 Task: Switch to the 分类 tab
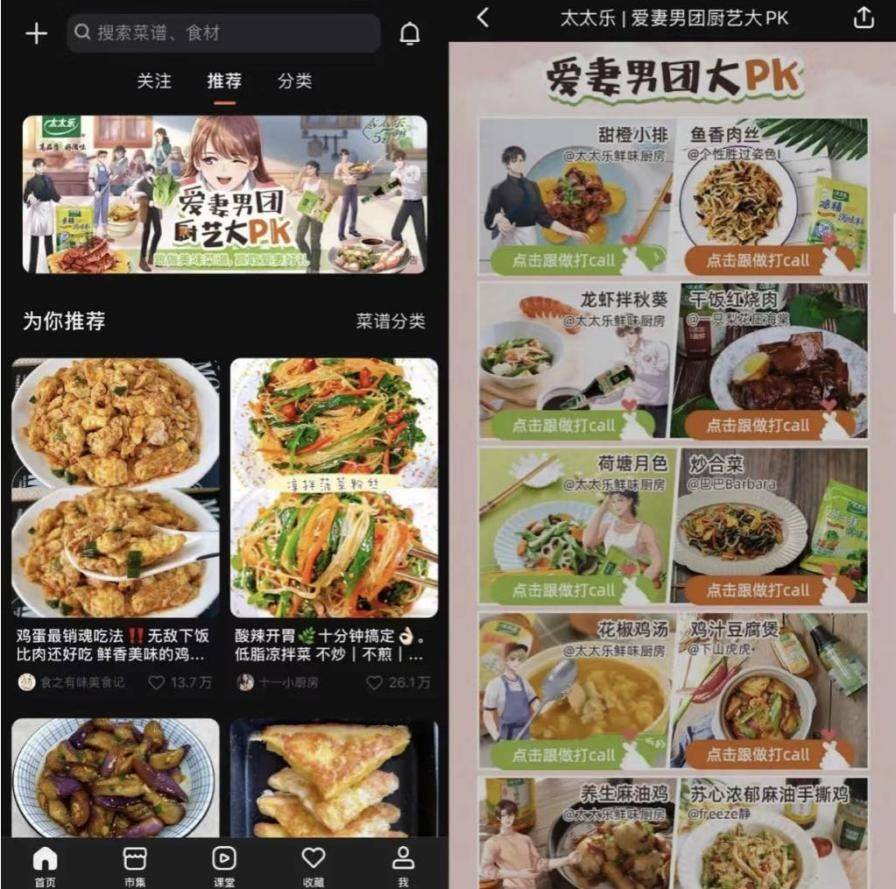tap(295, 81)
